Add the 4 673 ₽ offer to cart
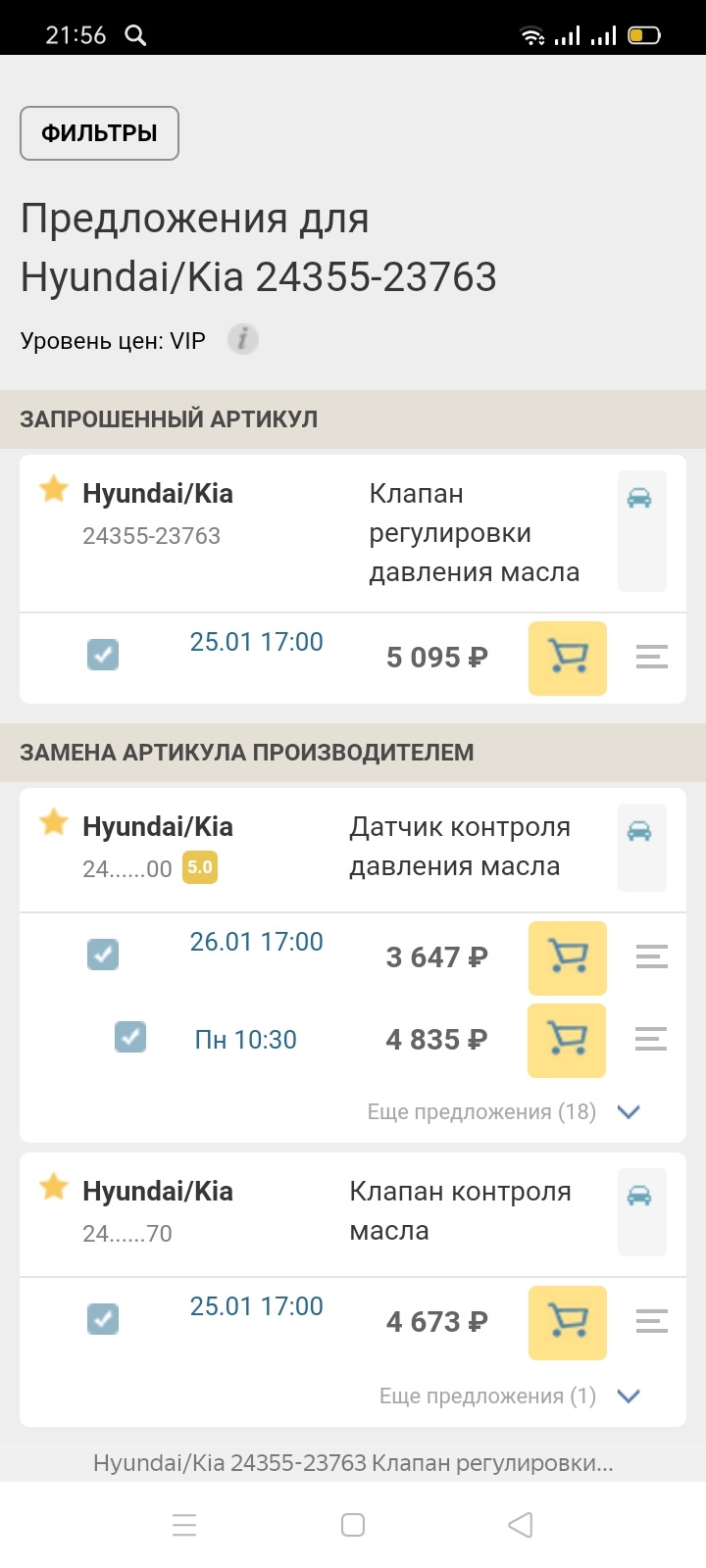706x1568 pixels. click(x=567, y=1322)
